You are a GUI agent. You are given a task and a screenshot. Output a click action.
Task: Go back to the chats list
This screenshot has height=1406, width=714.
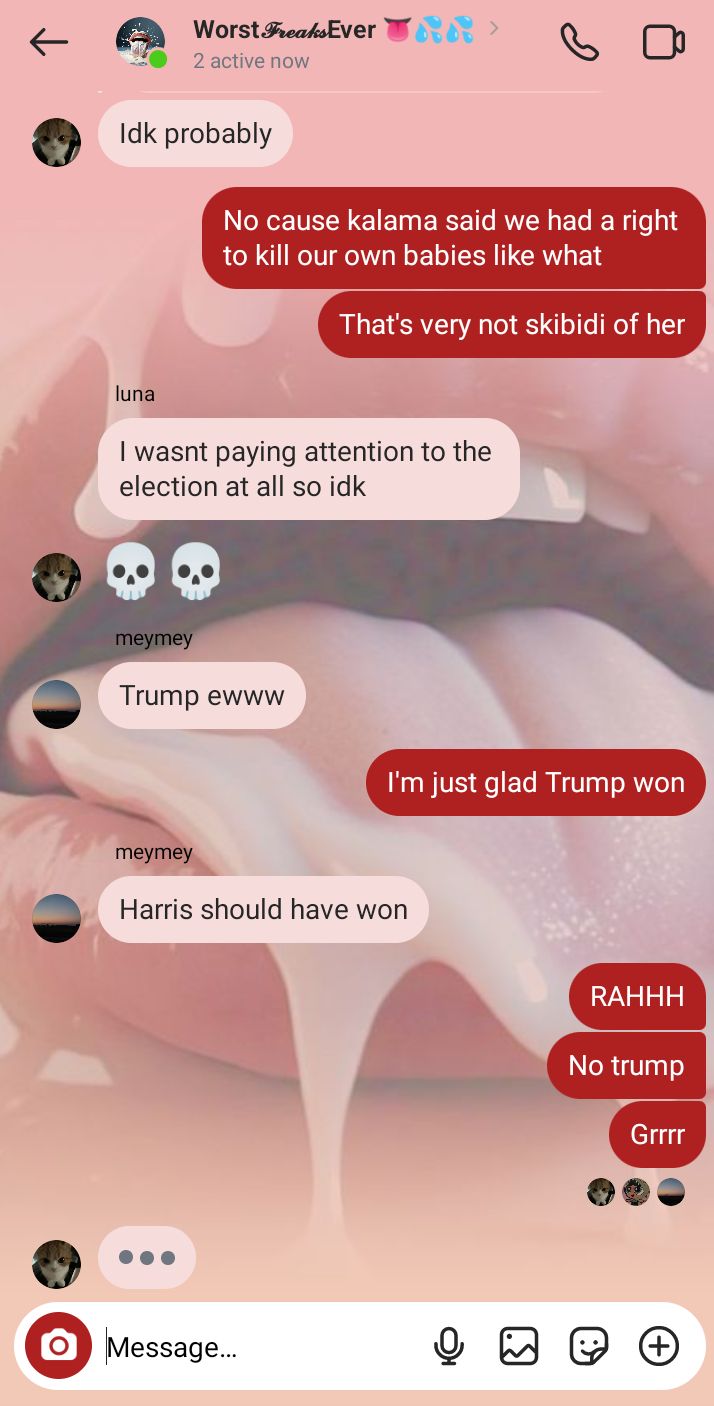pos(48,42)
